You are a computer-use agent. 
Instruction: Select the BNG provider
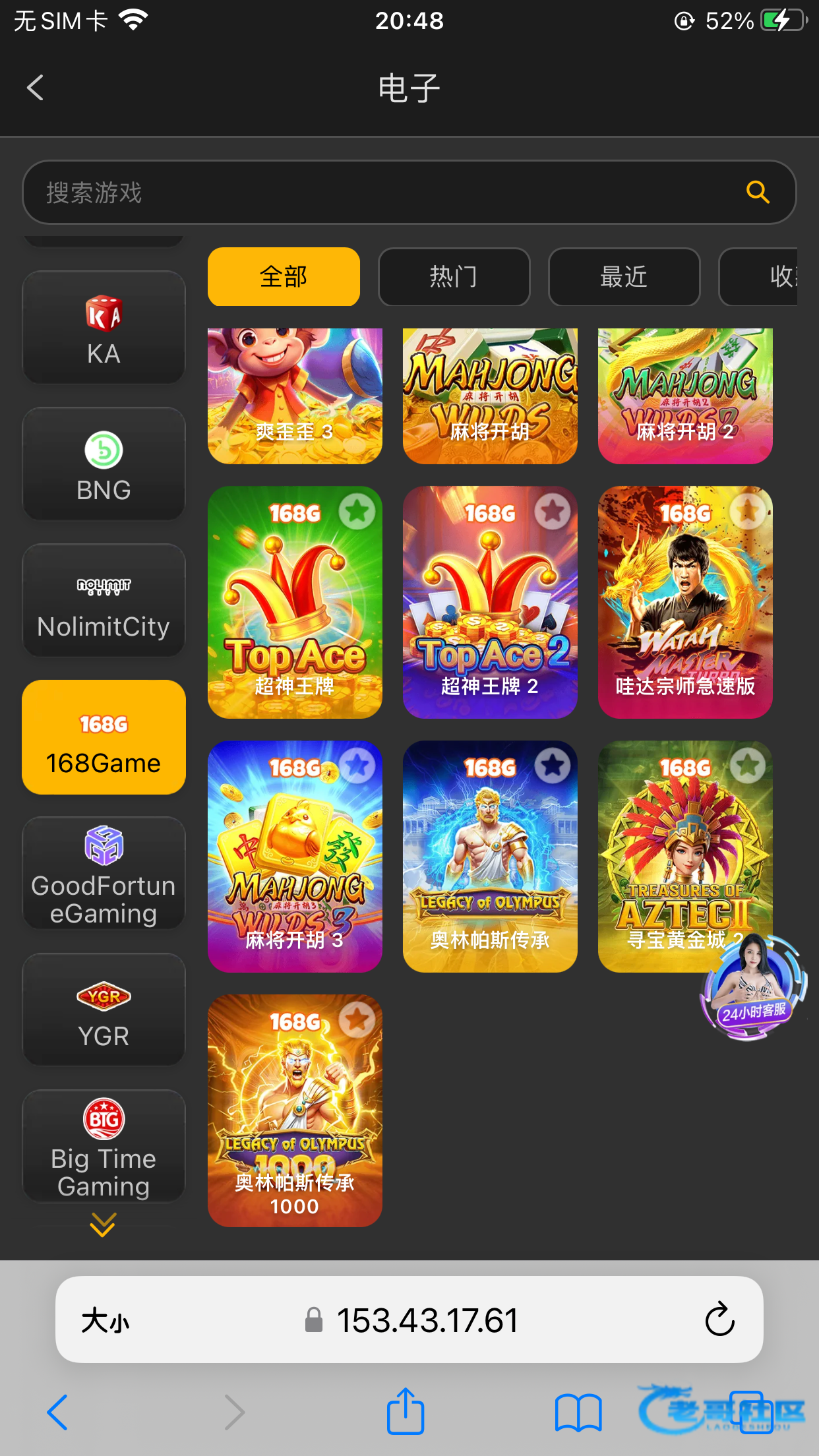[x=104, y=464]
